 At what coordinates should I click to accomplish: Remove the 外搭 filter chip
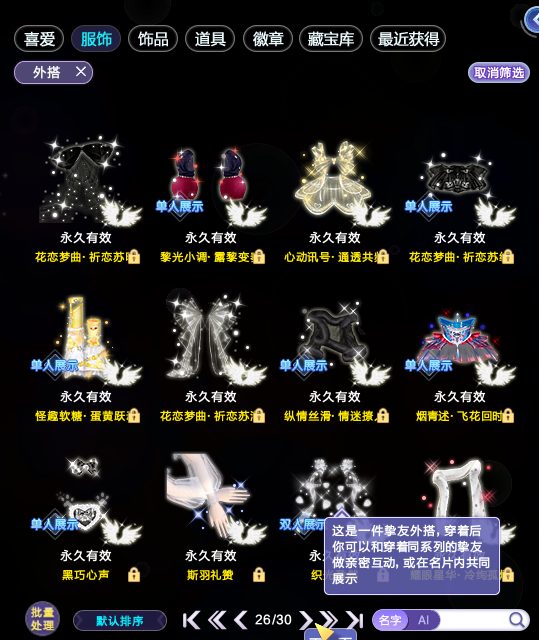point(81,72)
